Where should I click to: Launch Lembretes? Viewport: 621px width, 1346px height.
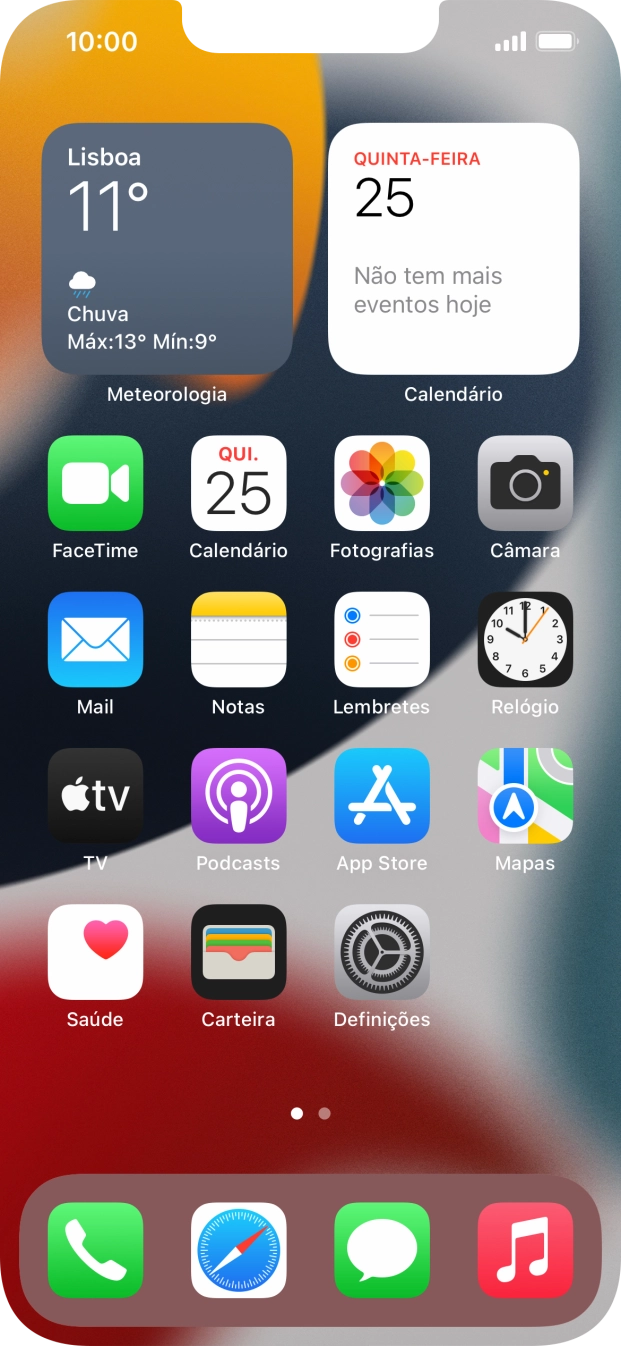point(382,640)
